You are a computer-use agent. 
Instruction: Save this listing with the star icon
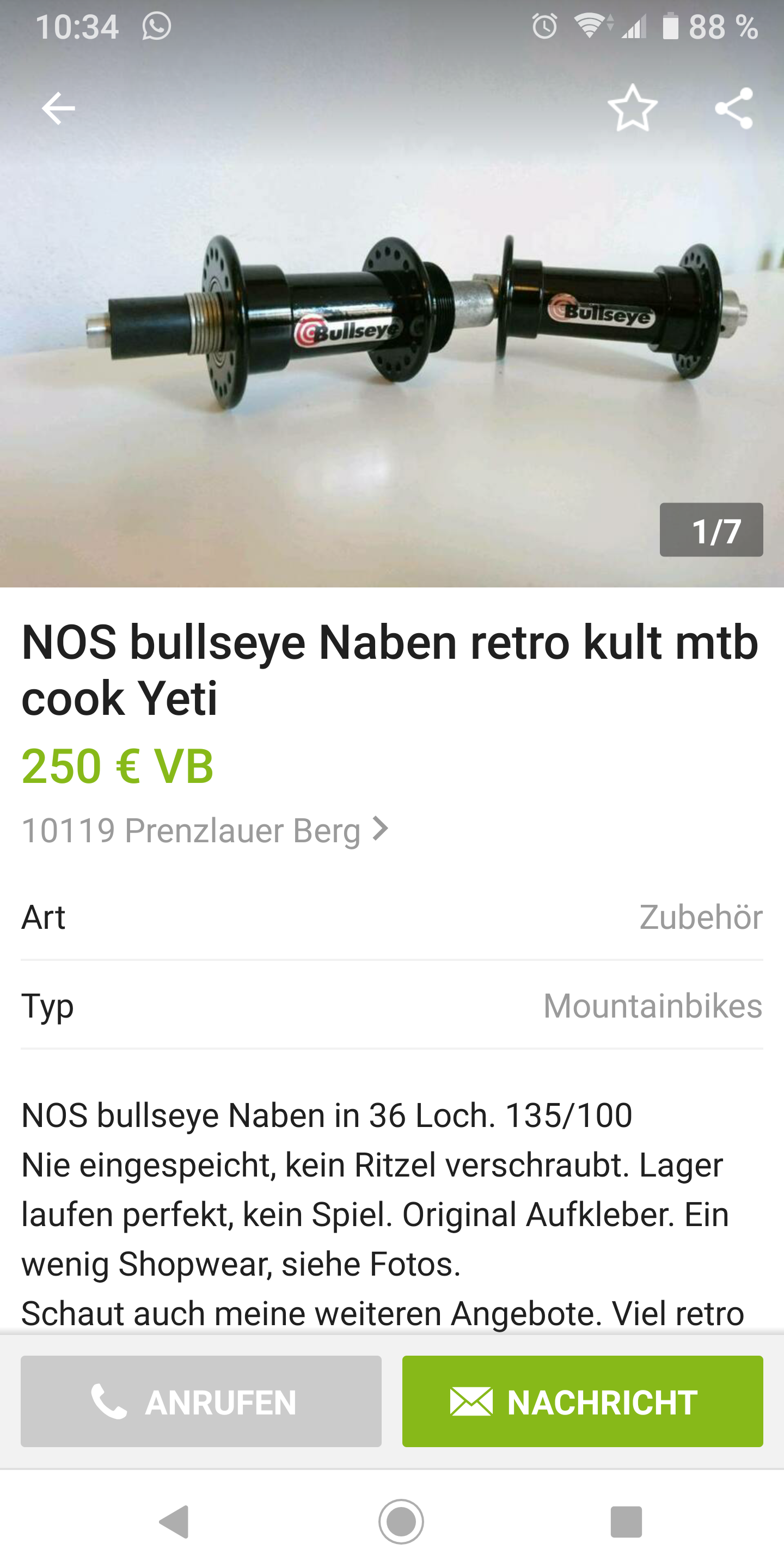point(633,108)
